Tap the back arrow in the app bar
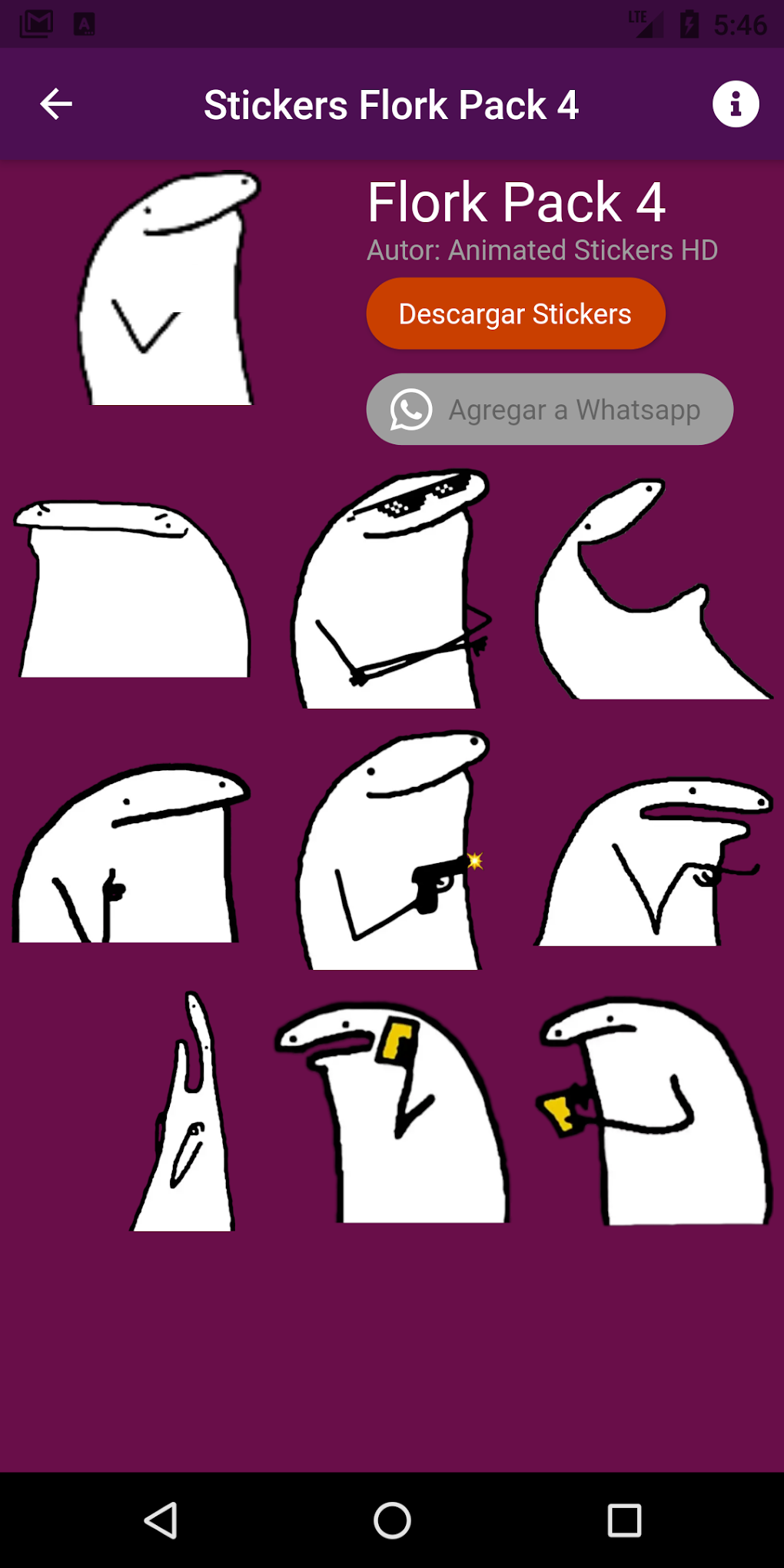This screenshot has height=1568, width=784. [x=55, y=104]
